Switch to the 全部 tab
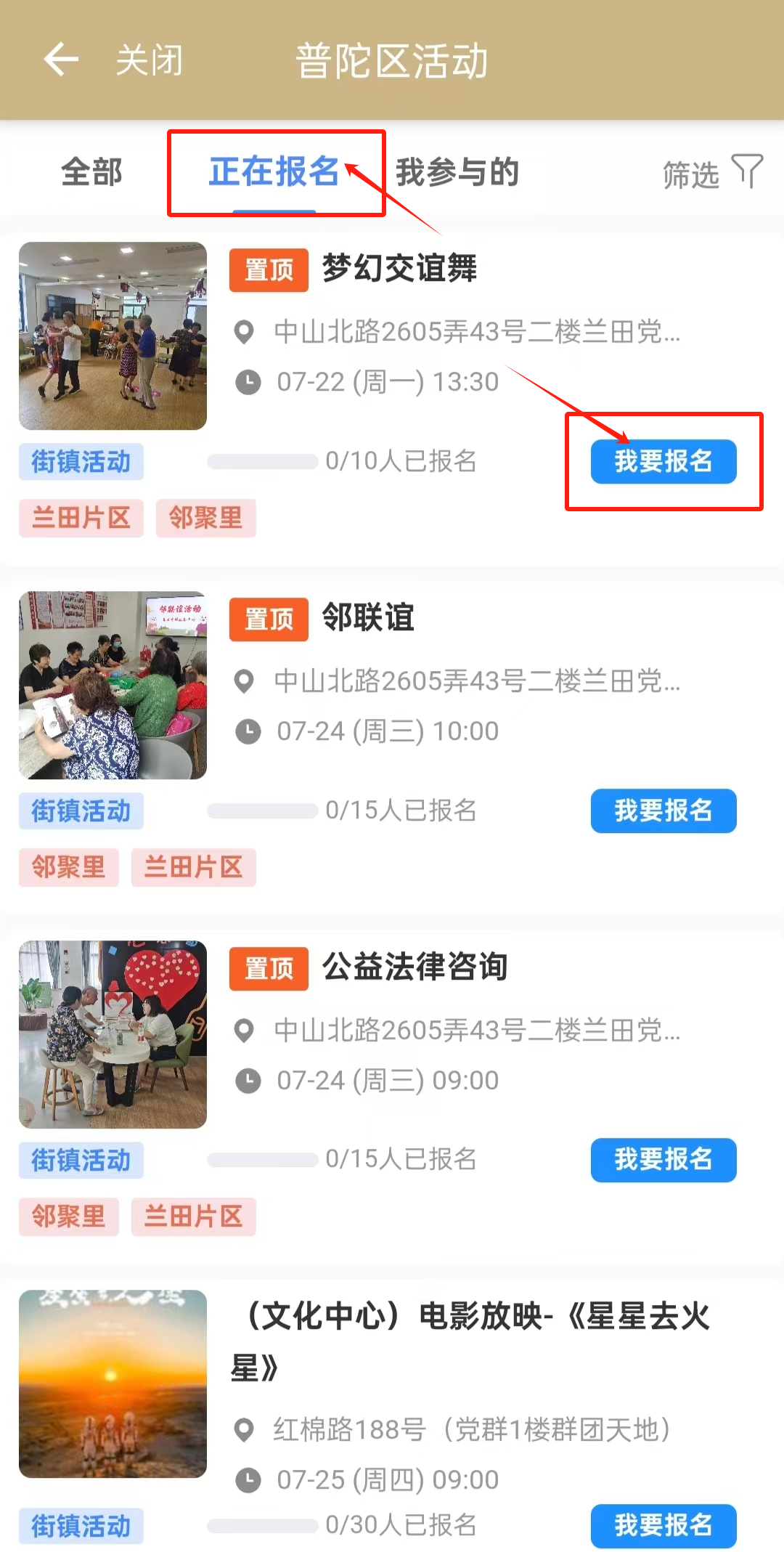 [x=91, y=173]
